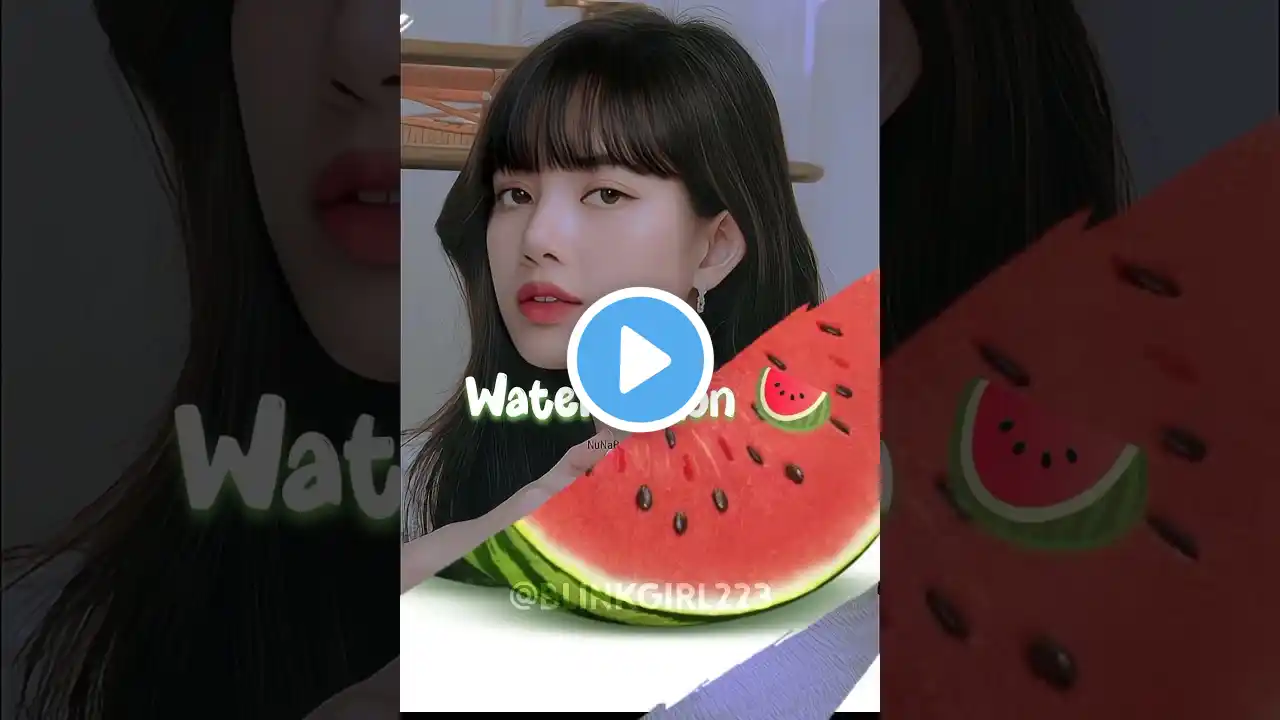The width and height of the screenshot is (1280, 720).
Task: Play the Watermelon video
Action: point(640,359)
